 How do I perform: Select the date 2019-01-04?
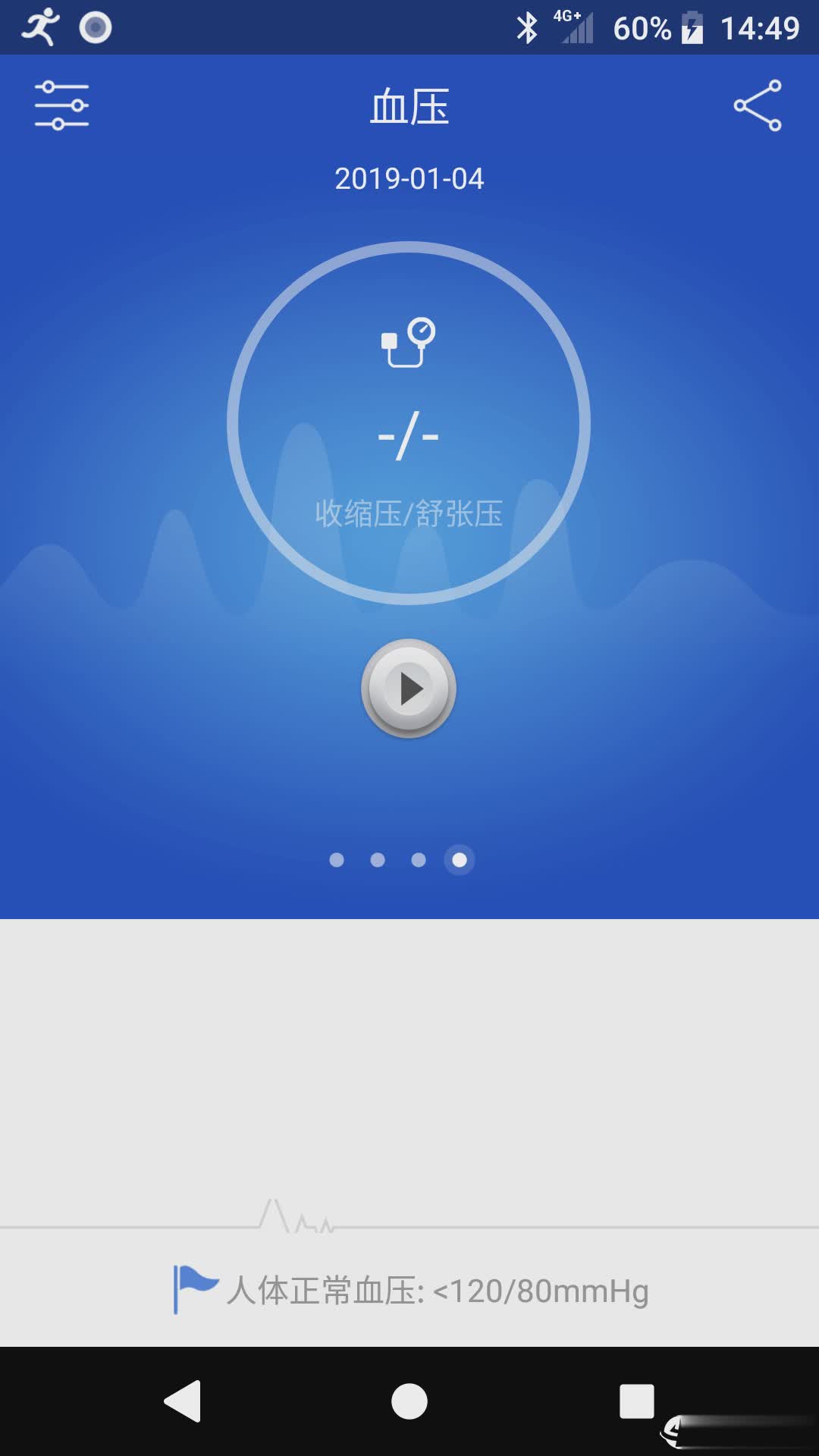click(x=409, y=180)
